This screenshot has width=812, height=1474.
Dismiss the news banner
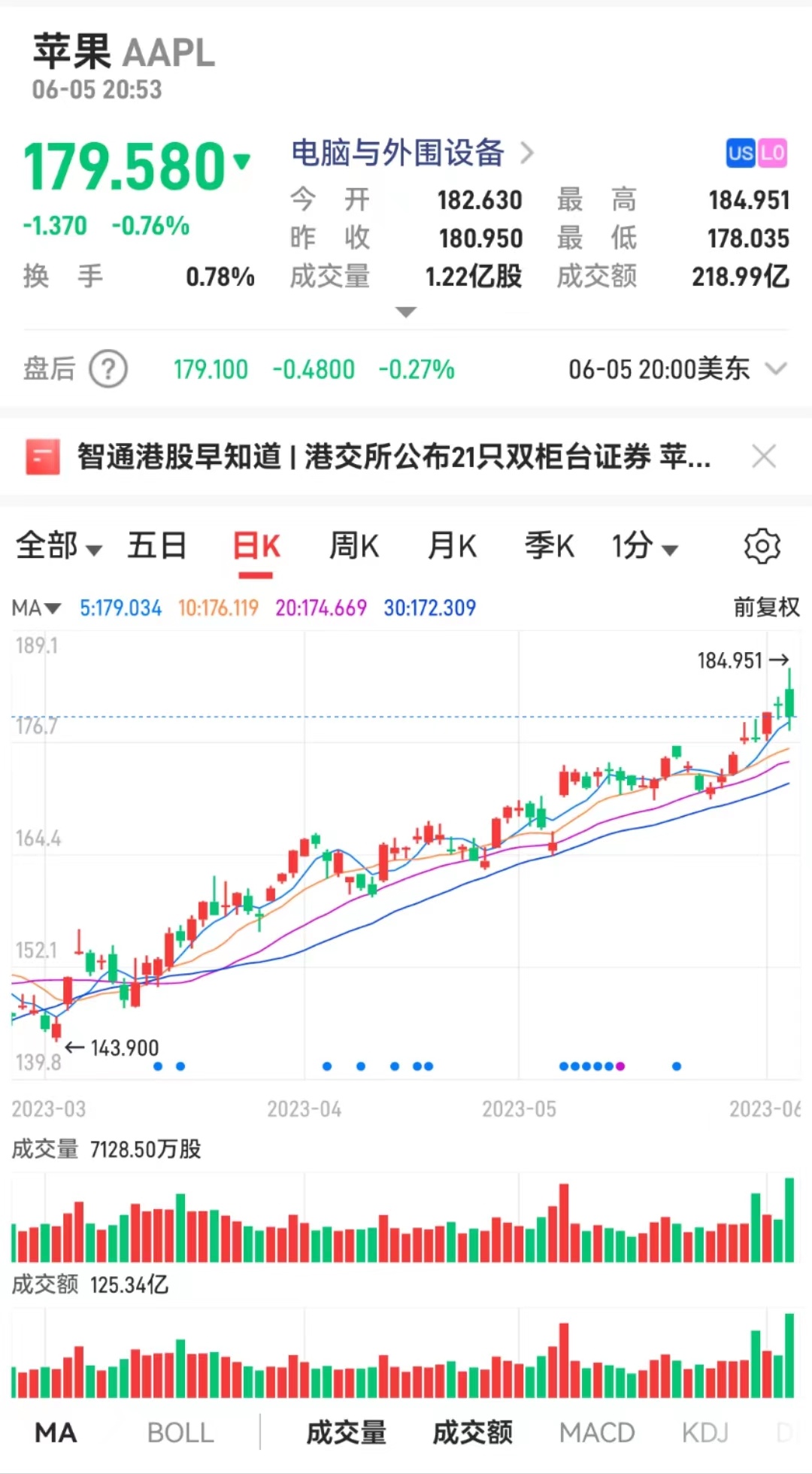point(764,456)
